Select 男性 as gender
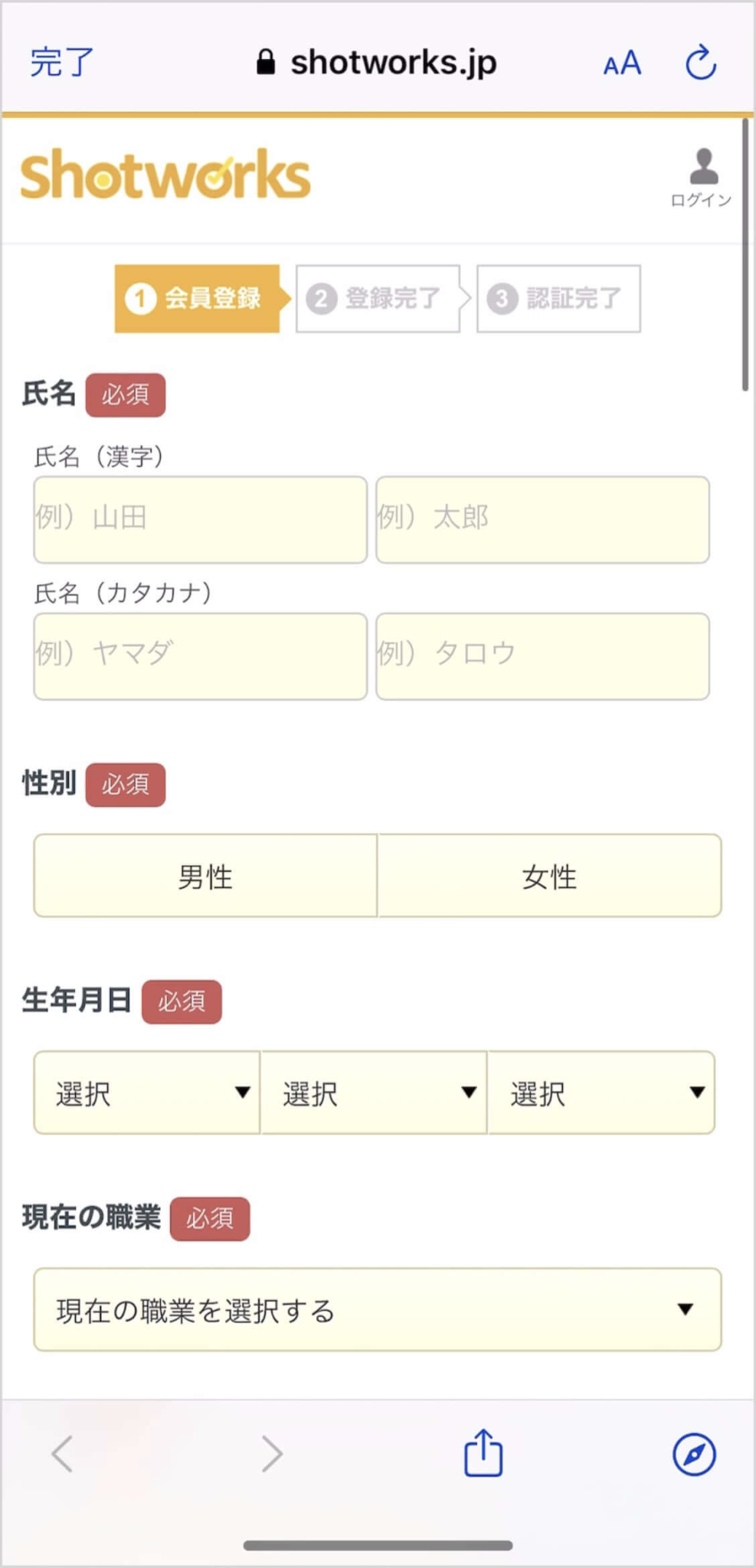Viewport: 756px width, 1568px height. (x=205, y=876)
